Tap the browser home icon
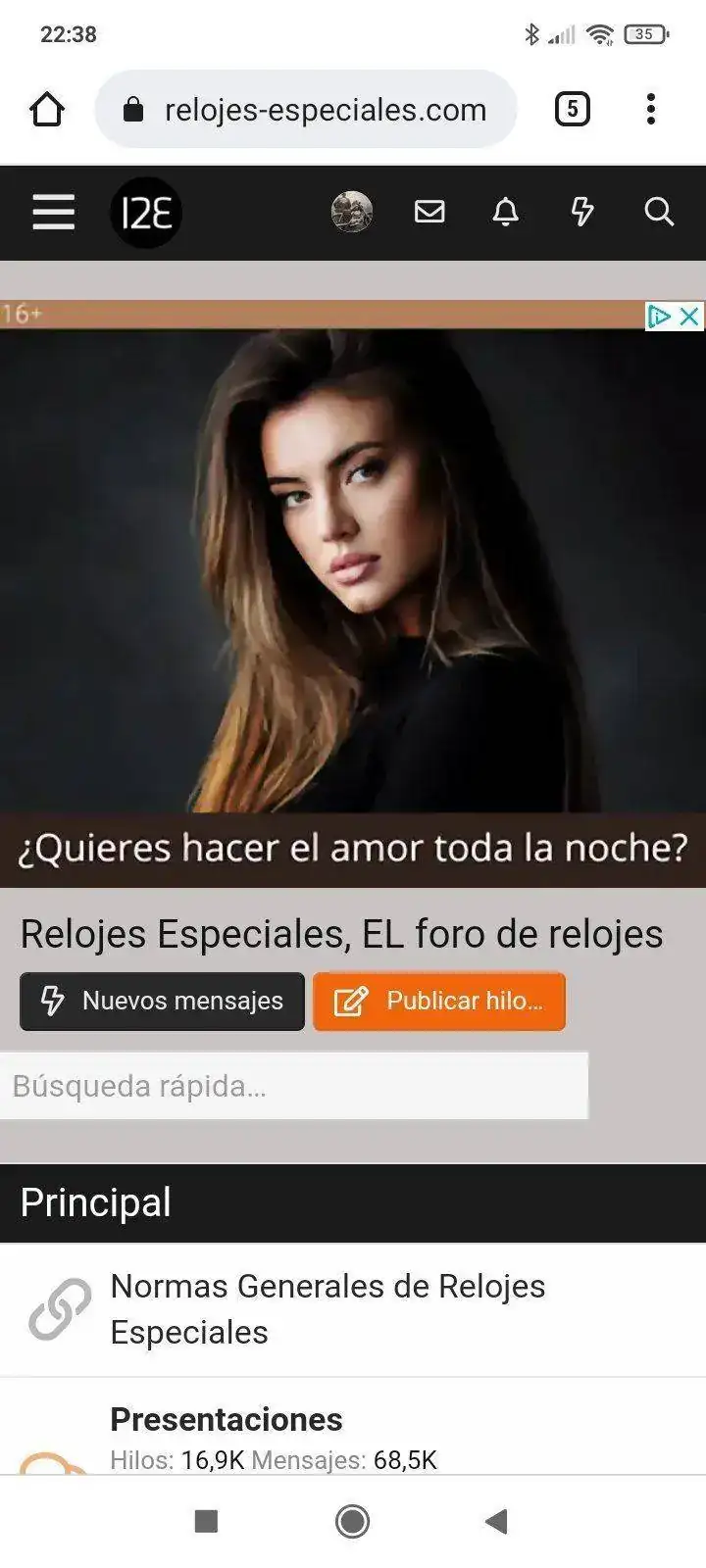 [x=47, y=109]
